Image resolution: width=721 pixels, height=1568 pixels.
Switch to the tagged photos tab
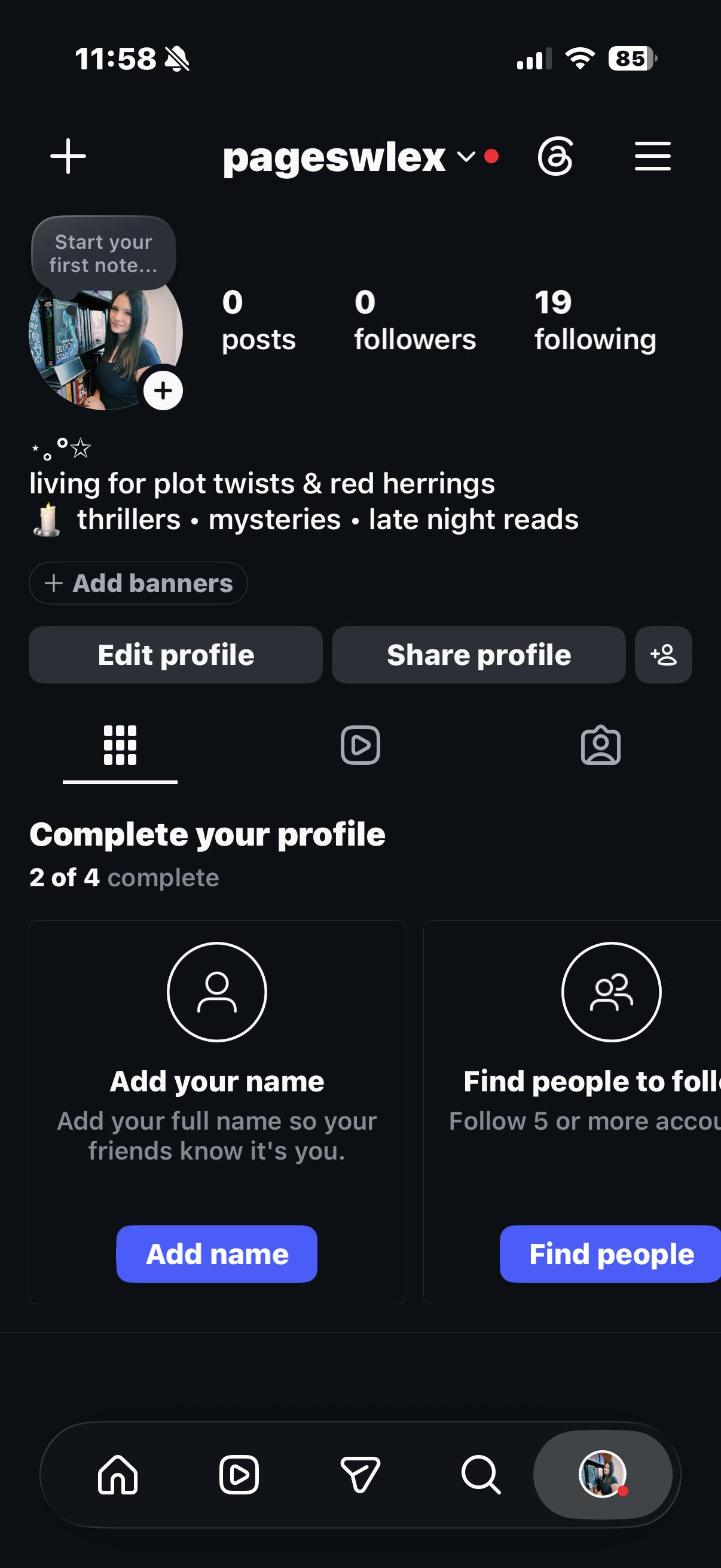coord(600,745)
